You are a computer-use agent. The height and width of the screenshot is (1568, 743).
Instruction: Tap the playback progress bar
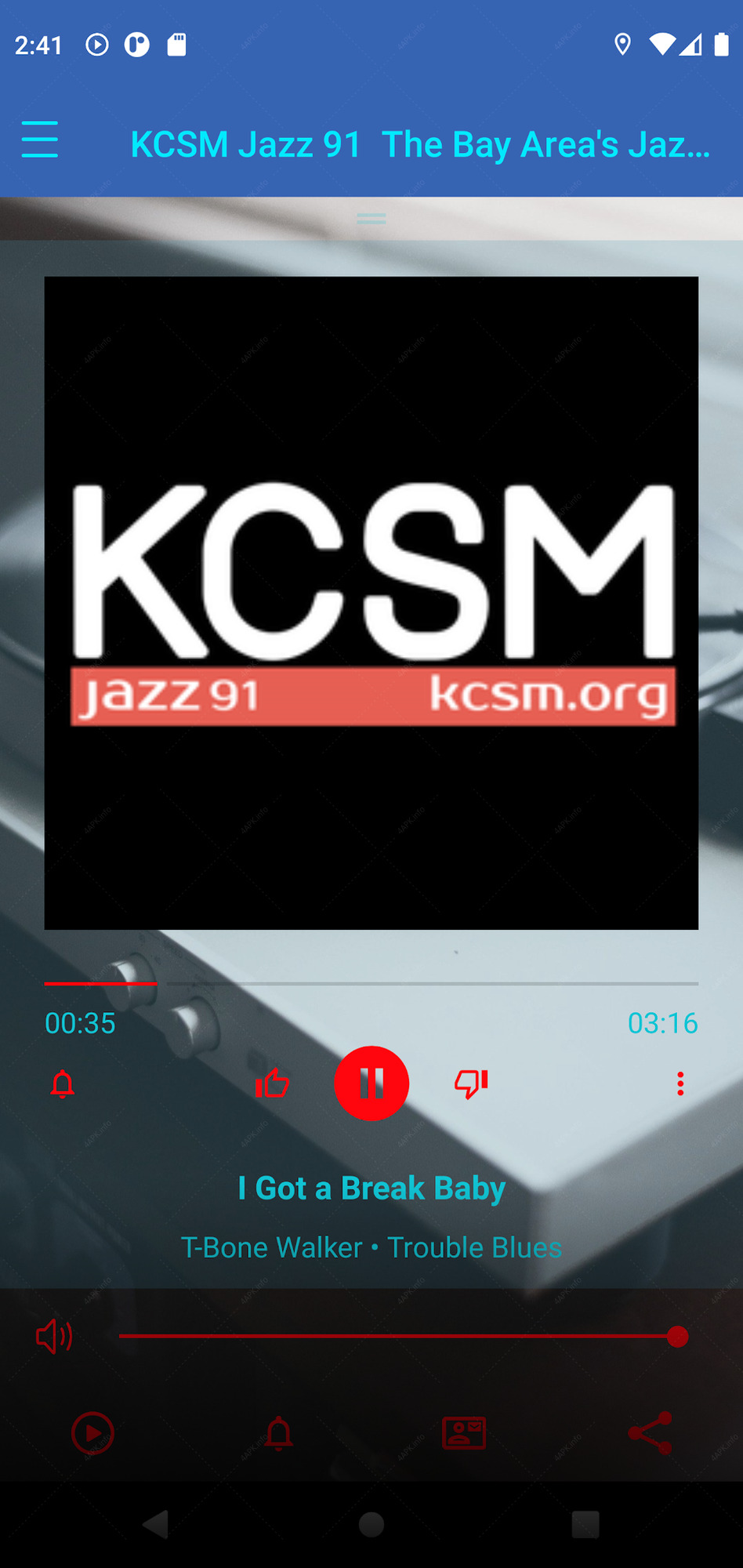coord(371,983)
